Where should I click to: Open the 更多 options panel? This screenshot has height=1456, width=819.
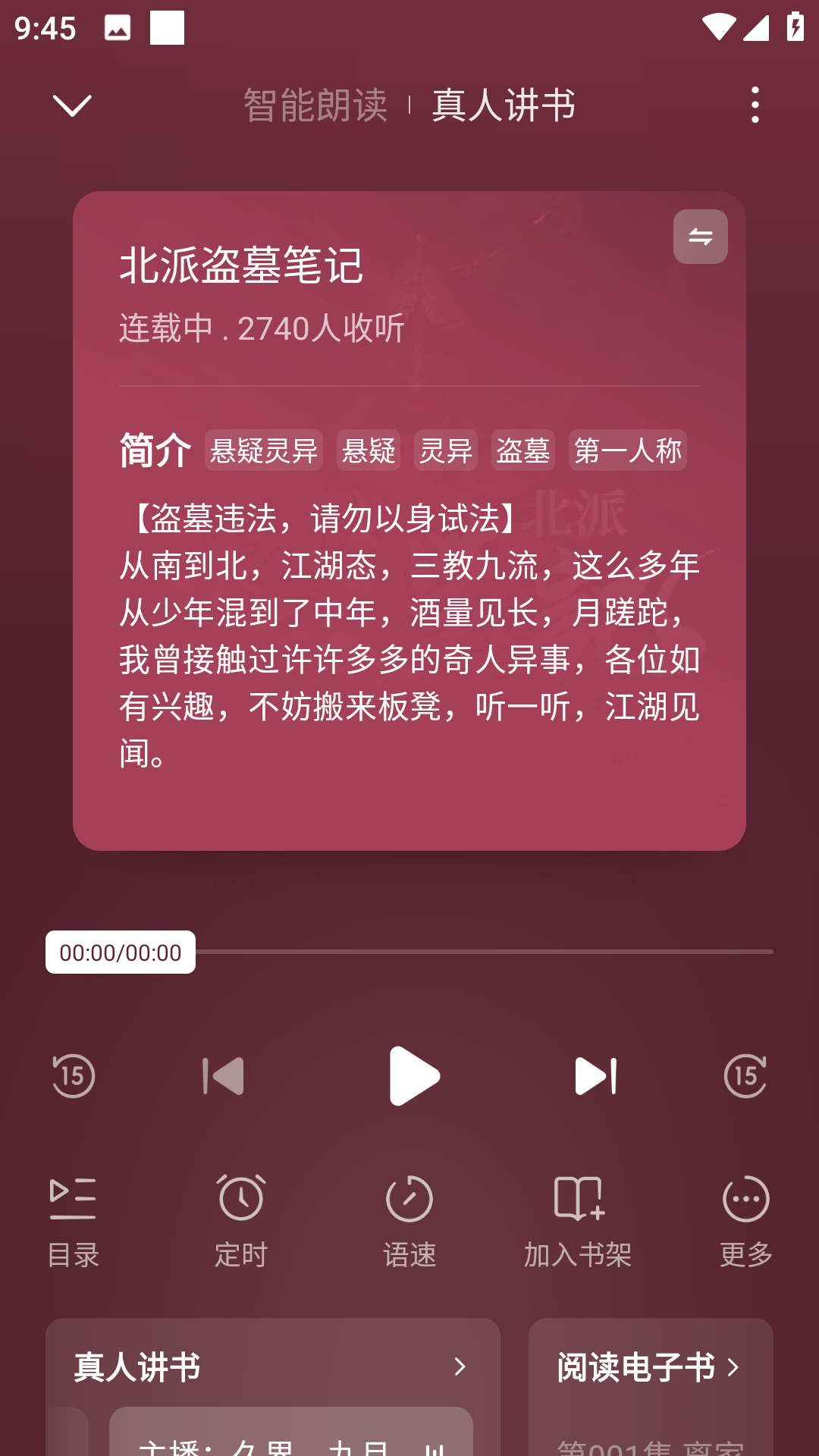point(745,1217)
